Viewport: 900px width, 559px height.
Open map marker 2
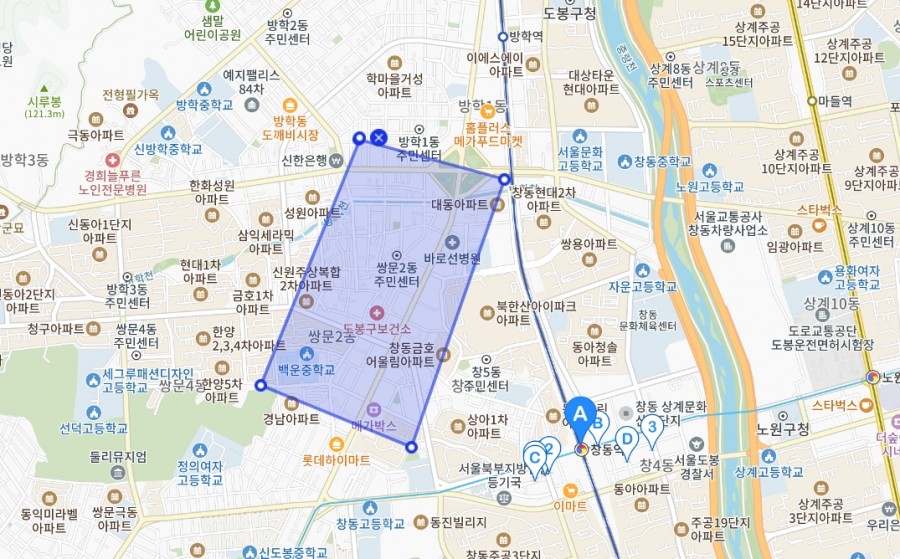pyautogui.click(x=549, y=449)
